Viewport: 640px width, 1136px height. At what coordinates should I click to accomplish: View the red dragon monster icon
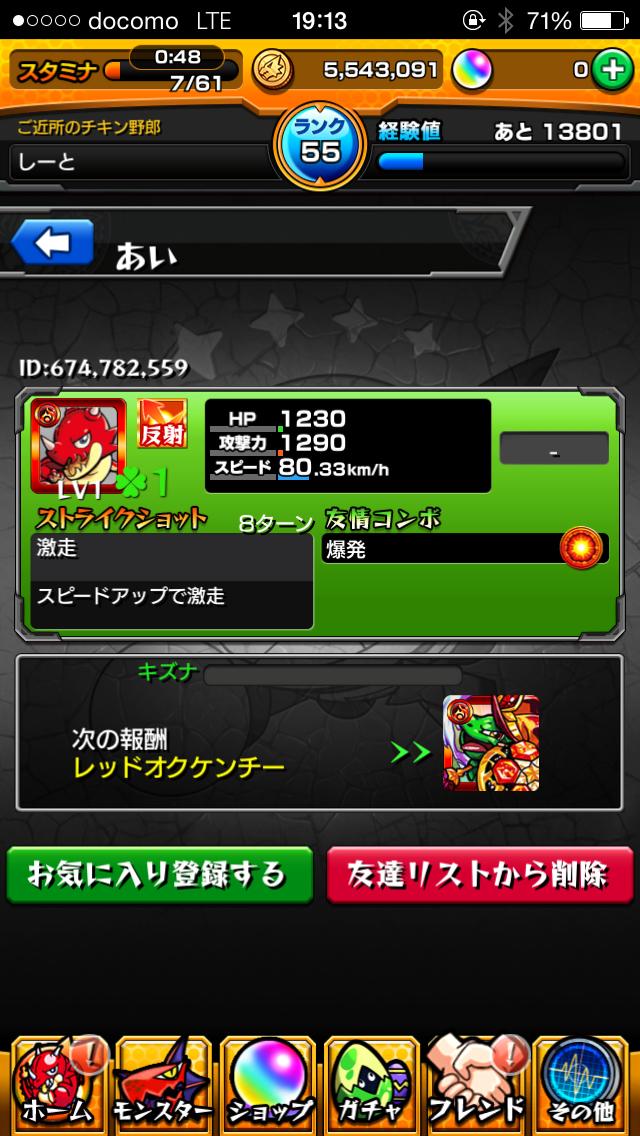[x=79, y=446]
